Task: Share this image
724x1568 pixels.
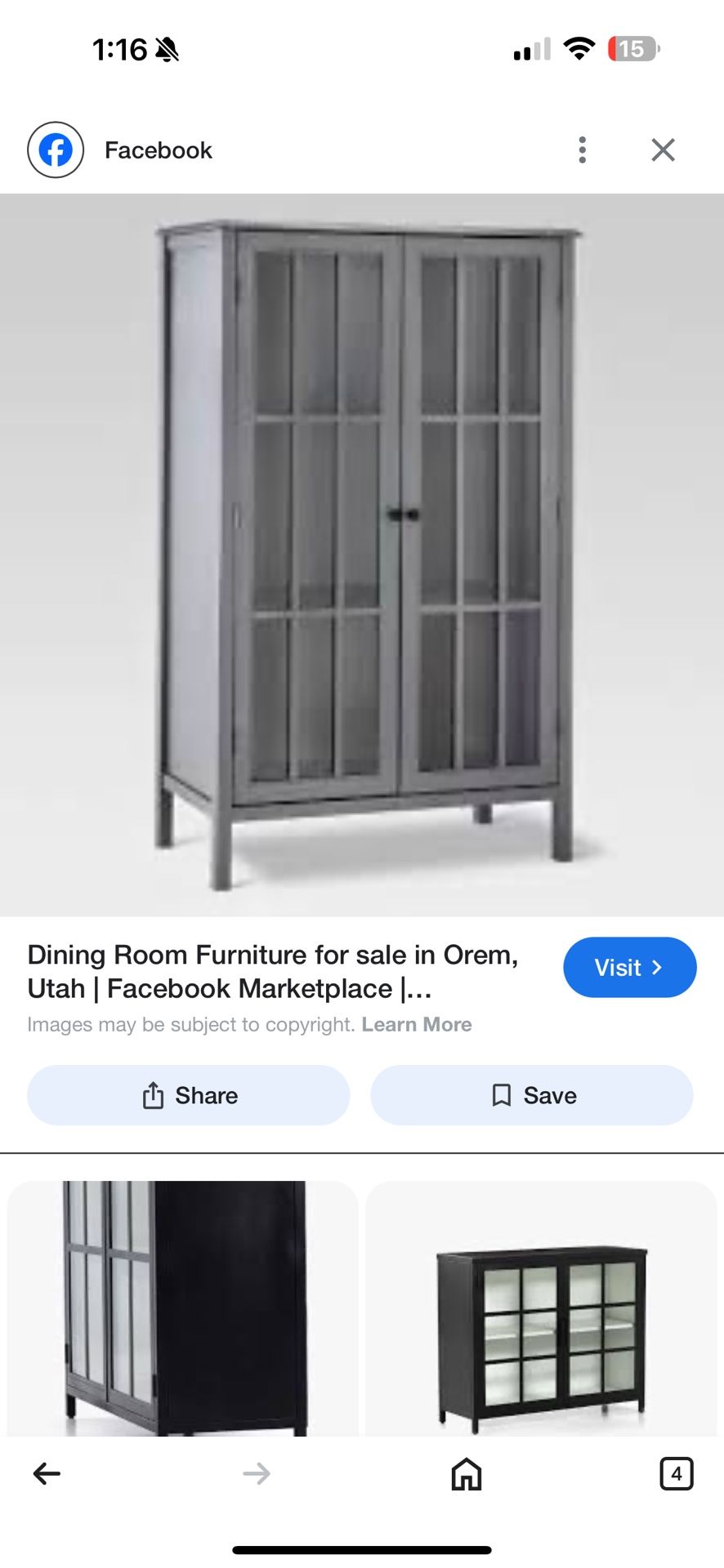Action: pos(189,1095)
